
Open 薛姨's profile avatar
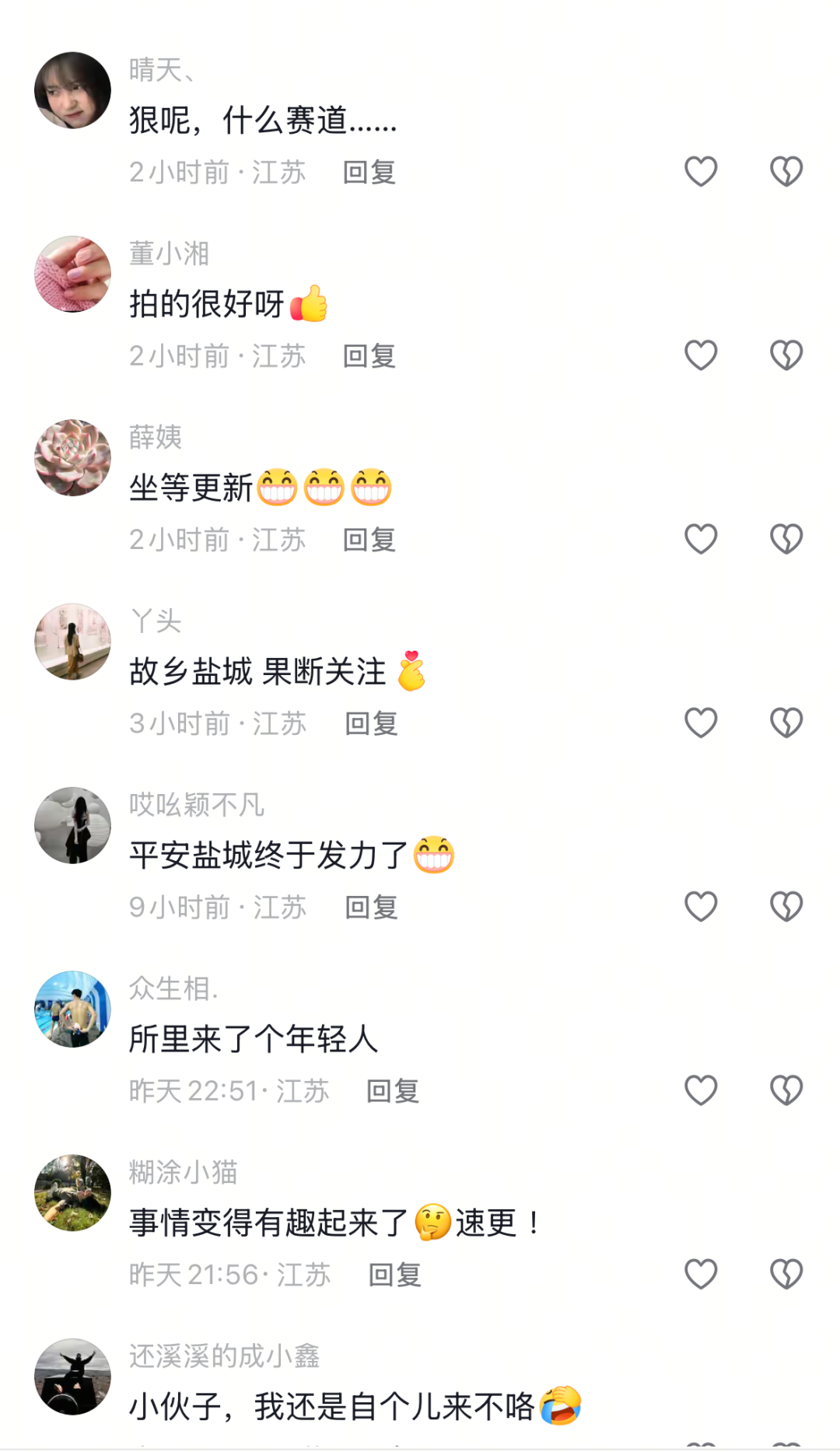[73, 458]
